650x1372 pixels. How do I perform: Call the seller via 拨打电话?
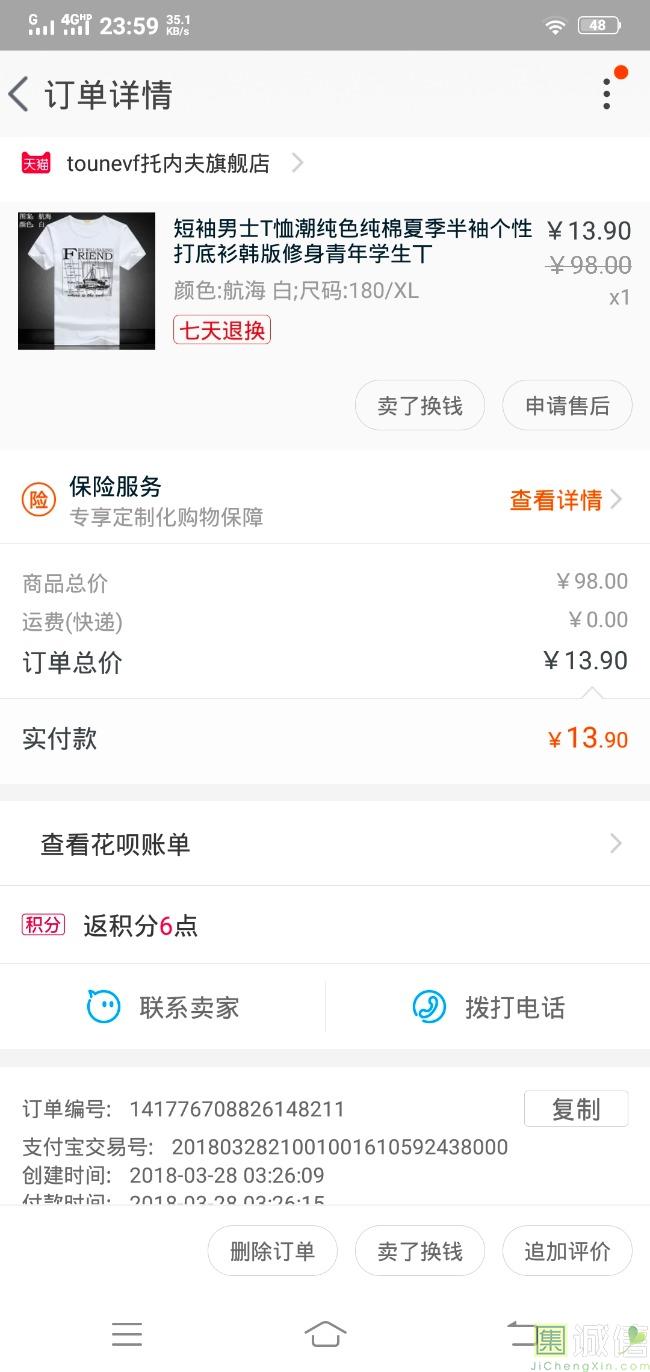click(x=488, y=1007)
